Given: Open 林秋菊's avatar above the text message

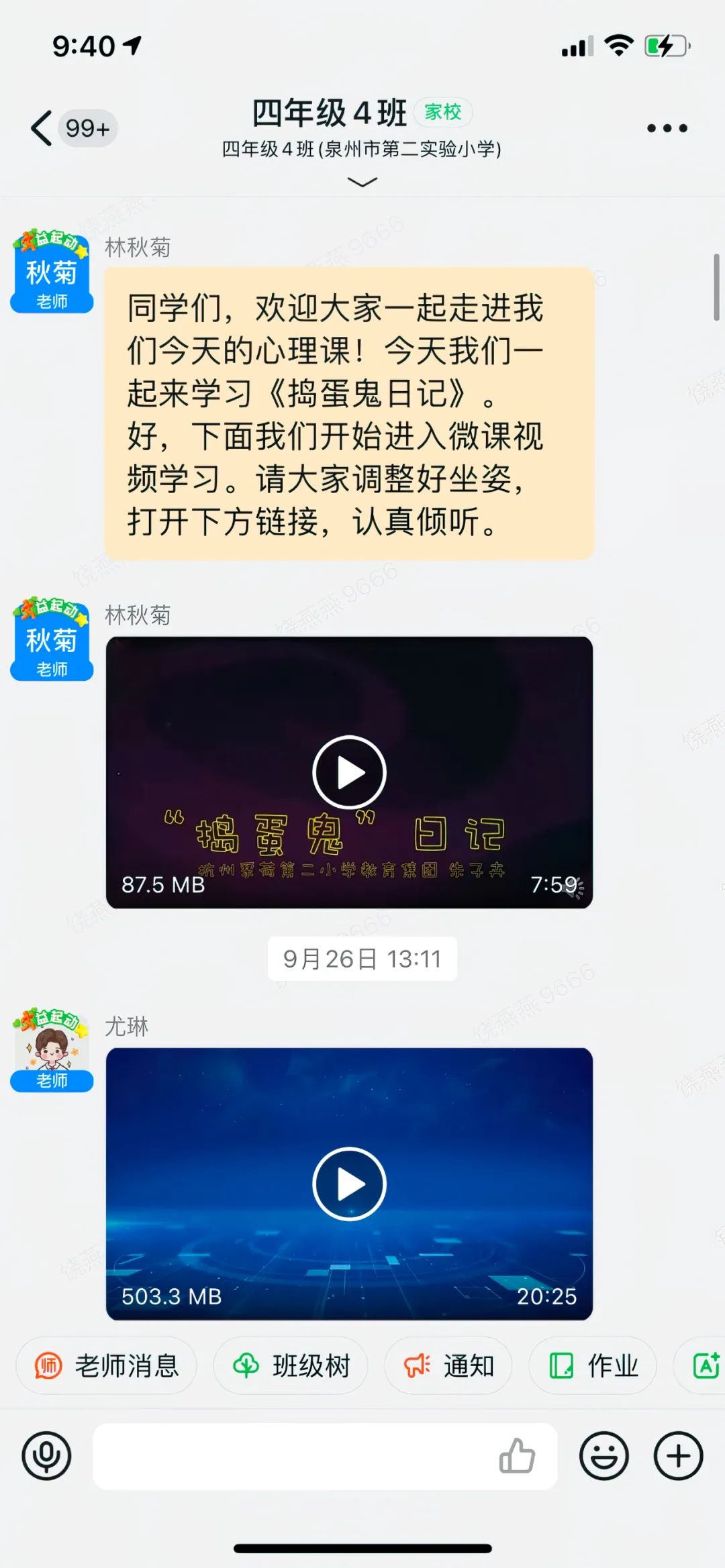Looking at the screenshot, I should [52, 272].
